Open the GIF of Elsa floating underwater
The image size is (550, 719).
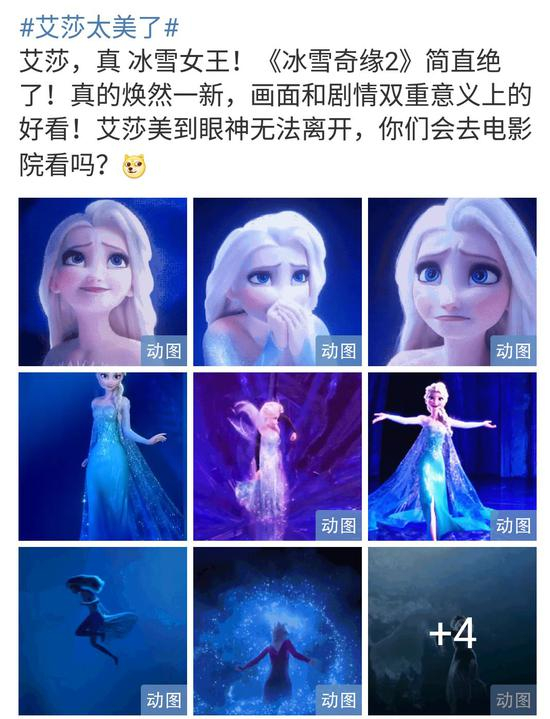pos(103,631)
